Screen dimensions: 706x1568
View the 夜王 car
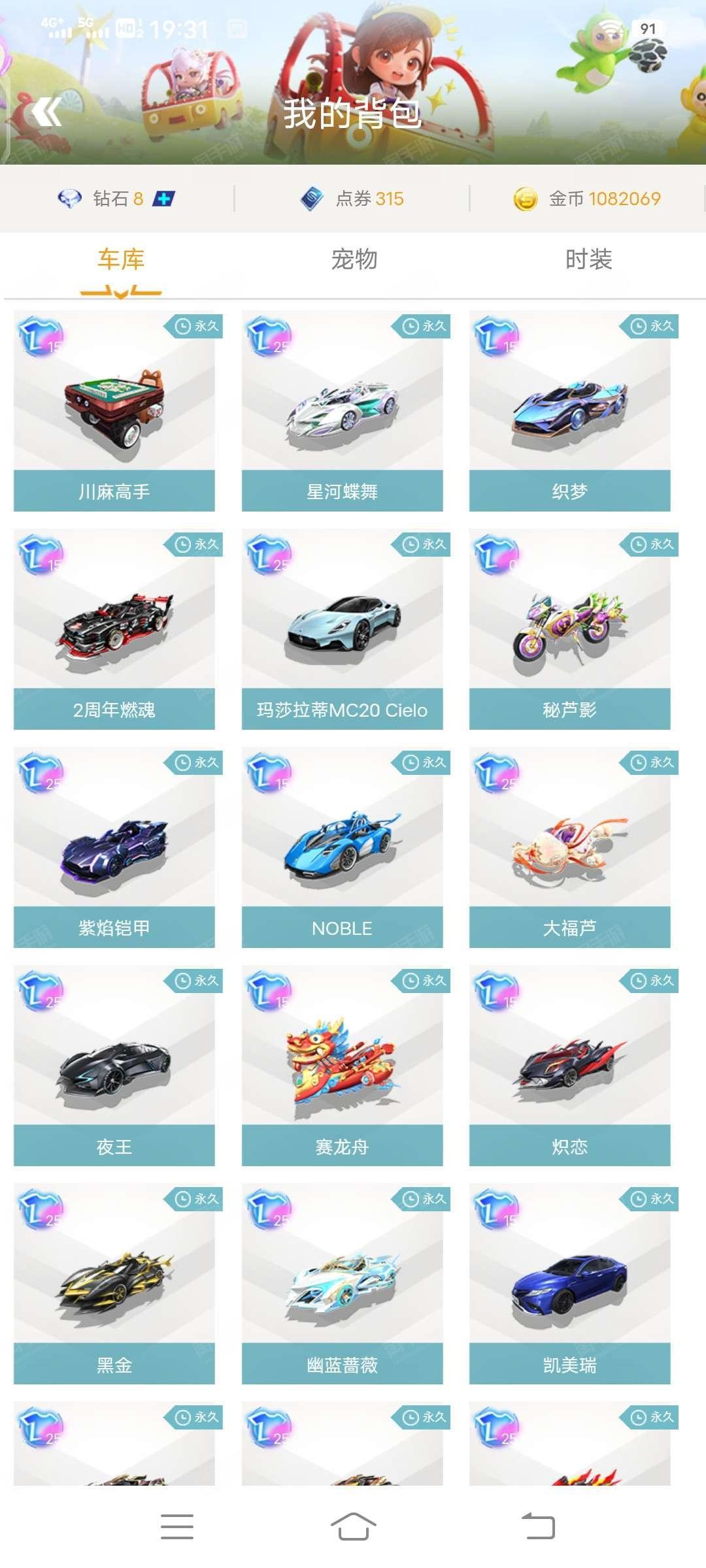click(x=114, y=1066)
